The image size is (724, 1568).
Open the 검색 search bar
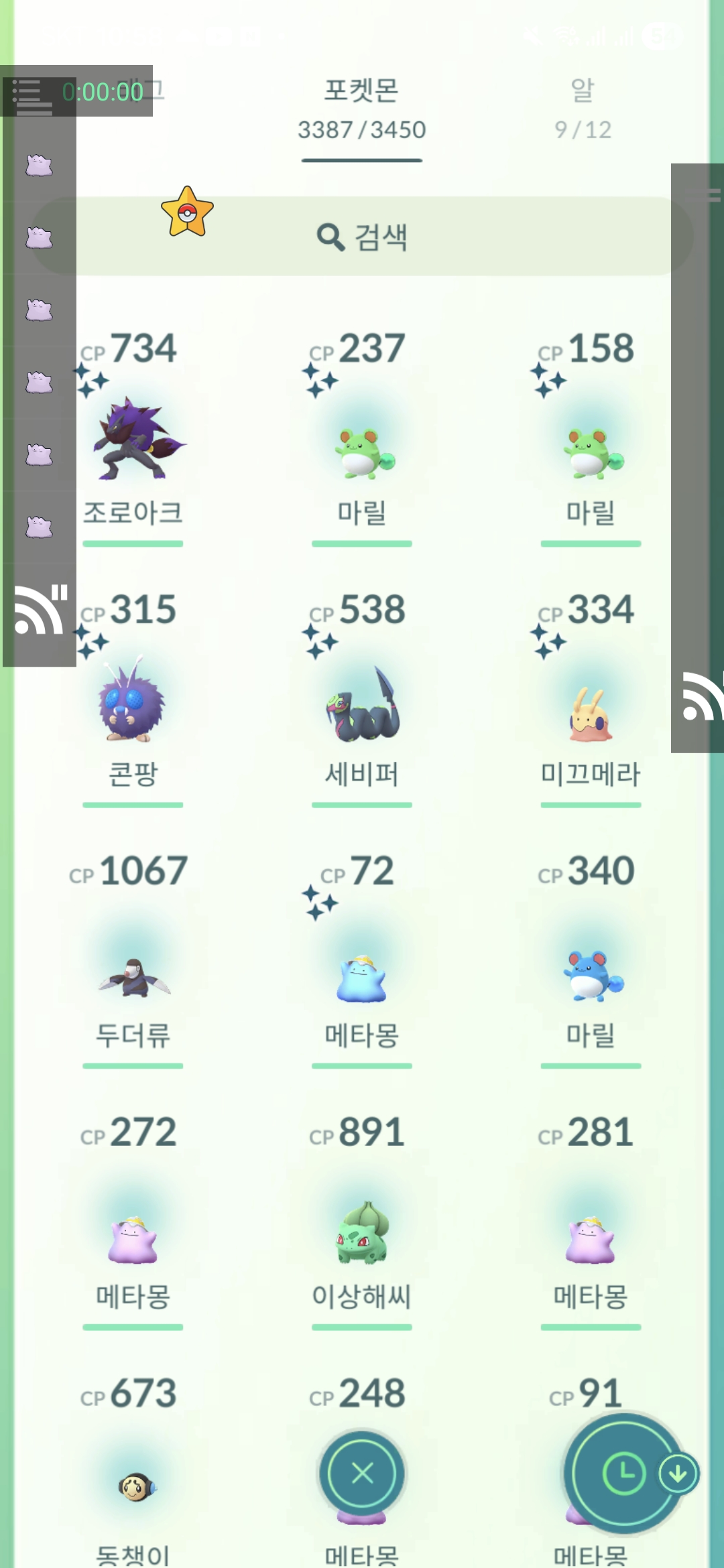click(x=362, y=237)
